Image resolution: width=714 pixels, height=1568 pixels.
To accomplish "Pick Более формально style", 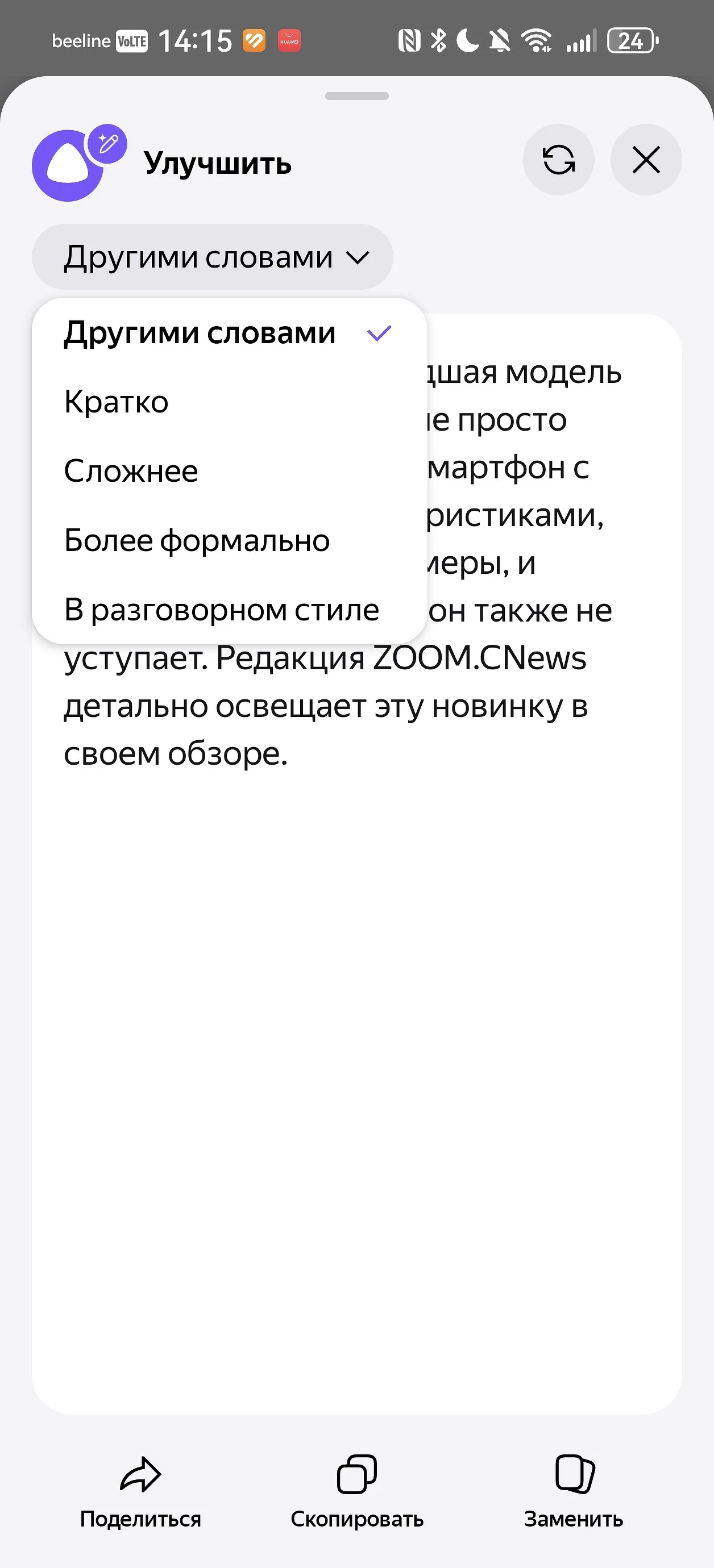I will 197,540.
